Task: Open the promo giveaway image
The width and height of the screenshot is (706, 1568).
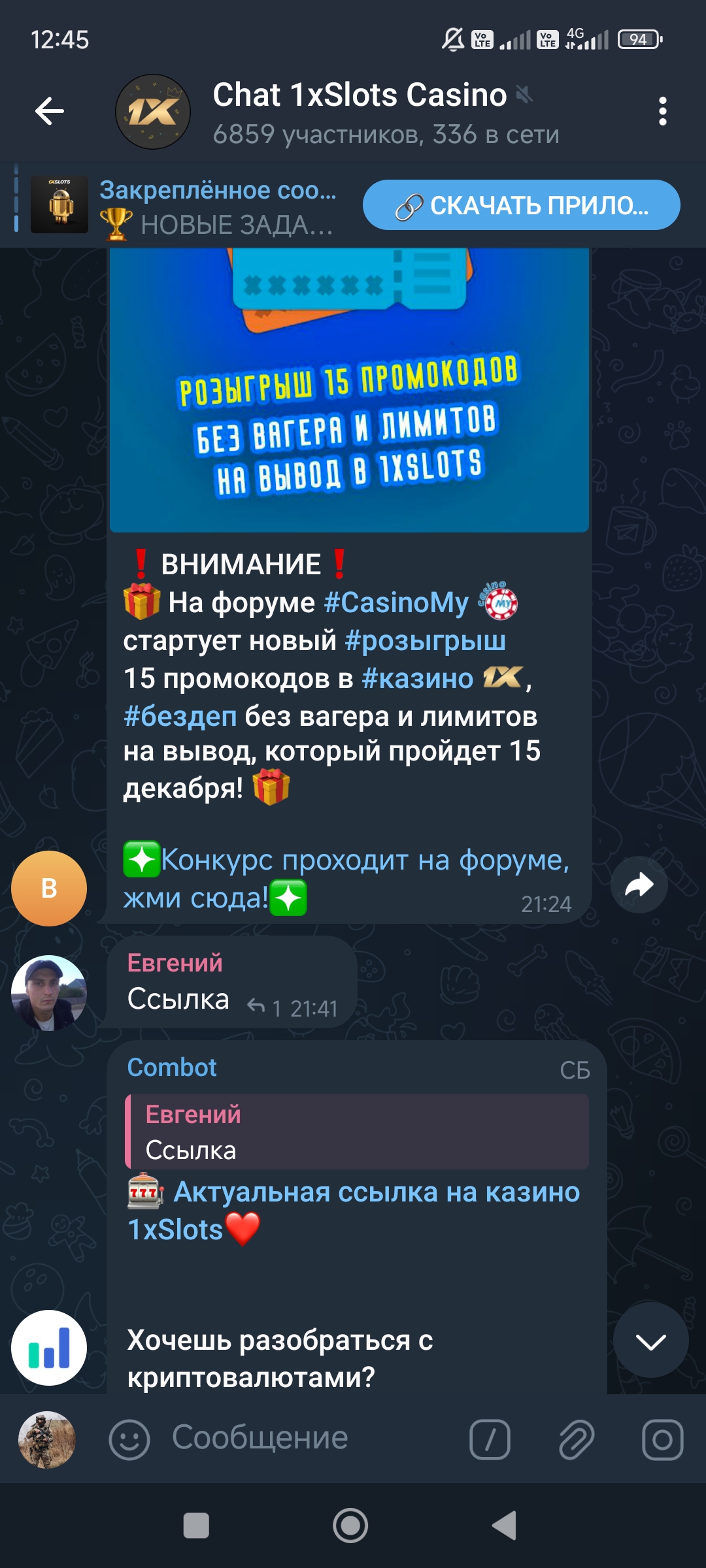Action: point(349,392)
